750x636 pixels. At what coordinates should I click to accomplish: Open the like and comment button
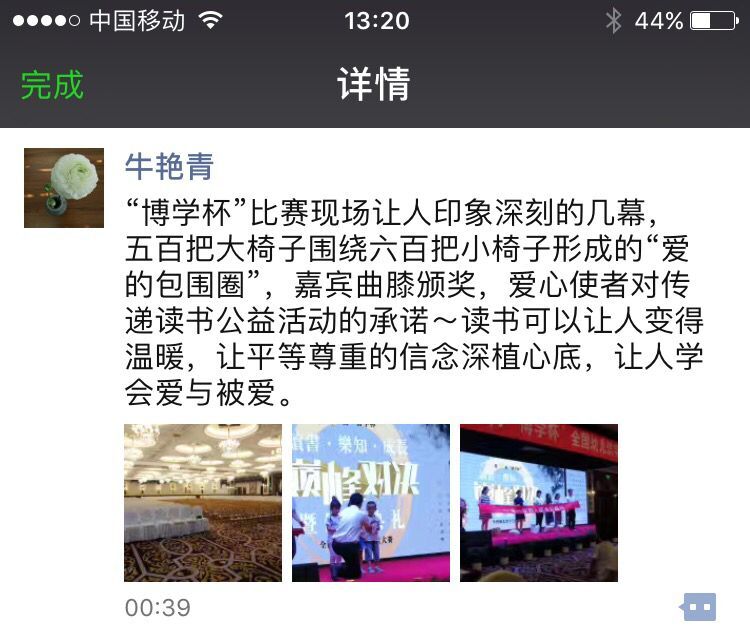pos(699,606)
